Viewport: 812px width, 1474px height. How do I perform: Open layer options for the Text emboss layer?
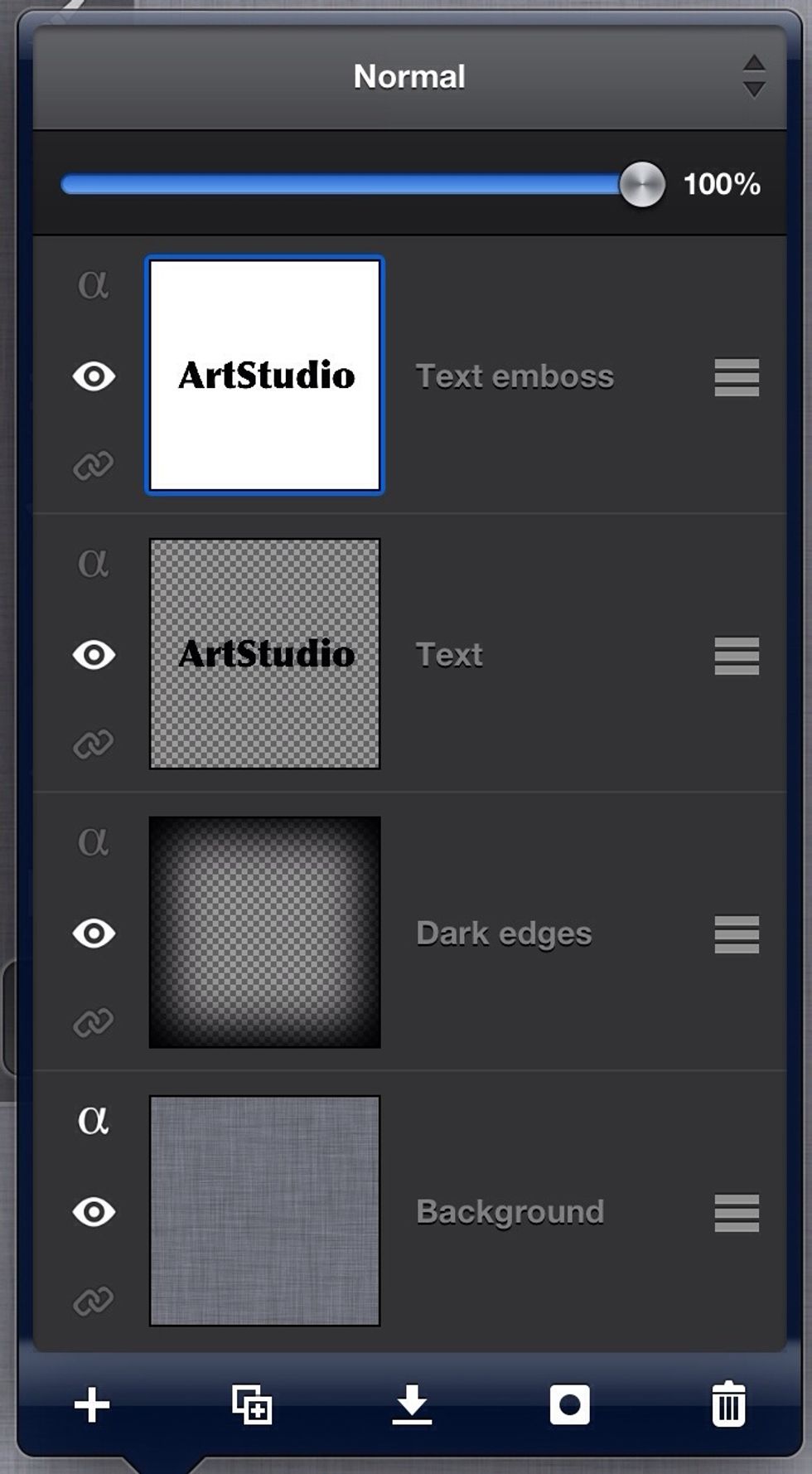pos(736,377)
